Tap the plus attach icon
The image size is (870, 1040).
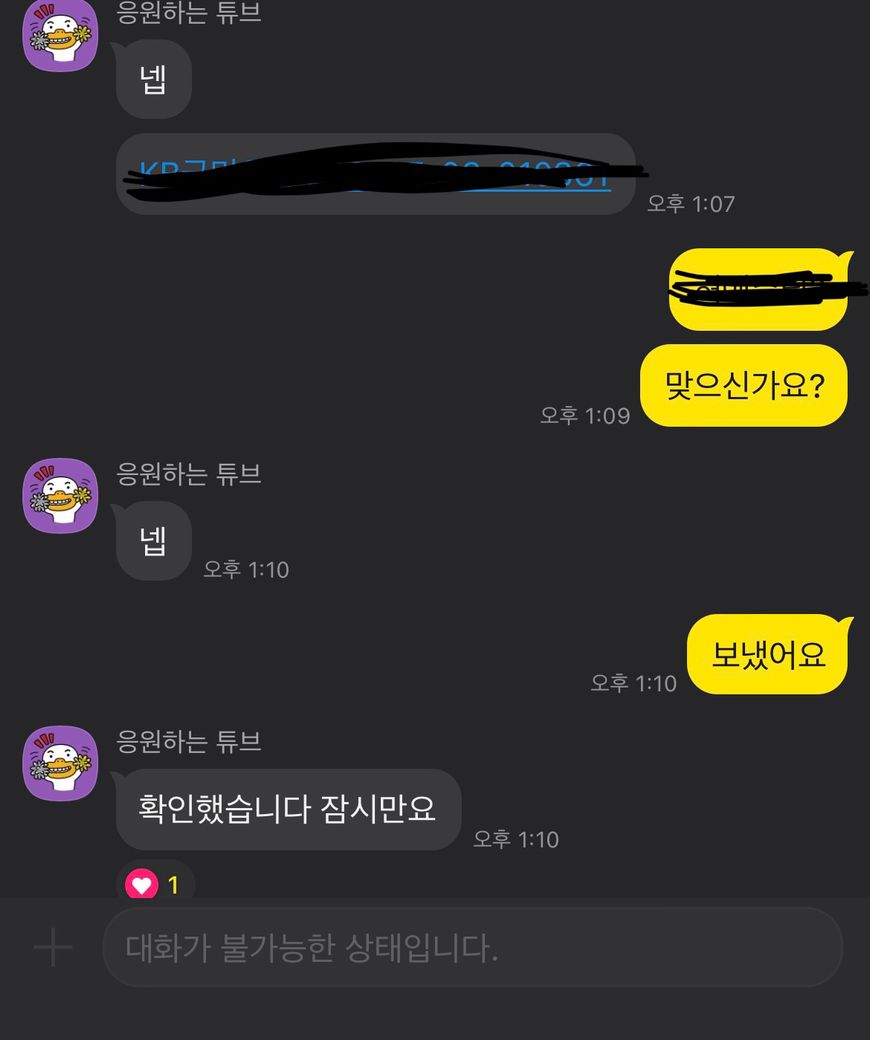tap(53, 947)
